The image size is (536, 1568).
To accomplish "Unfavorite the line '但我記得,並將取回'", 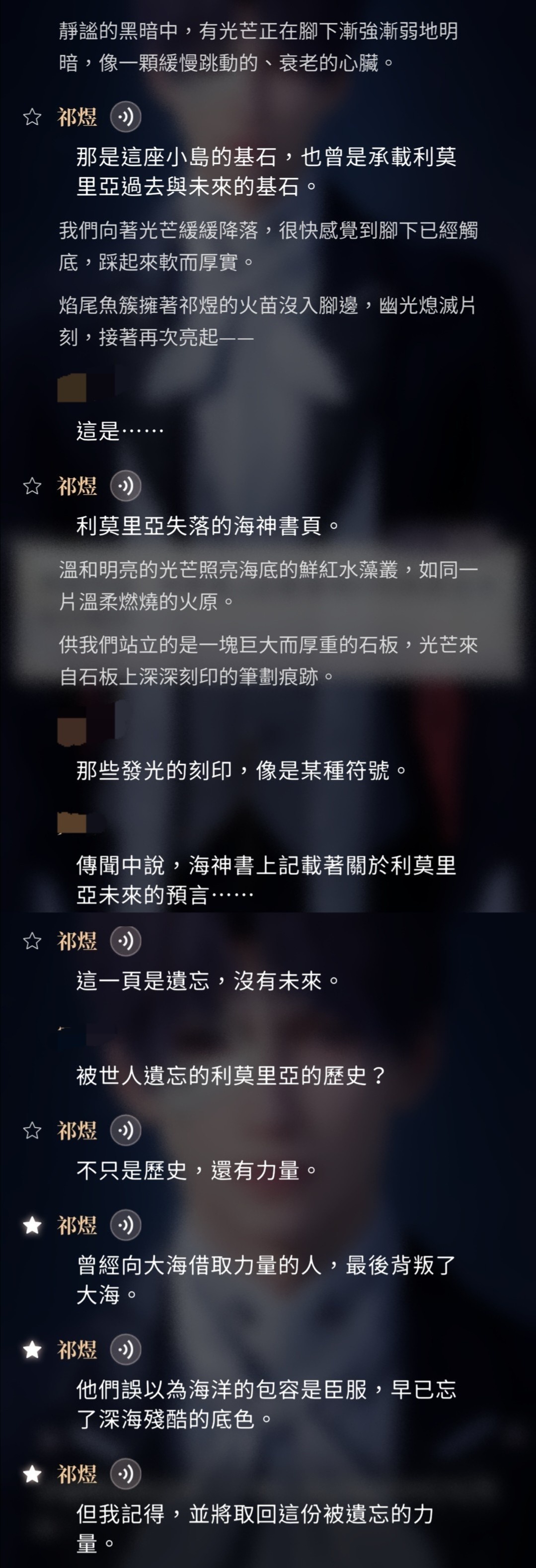I will coord(32,1474).
